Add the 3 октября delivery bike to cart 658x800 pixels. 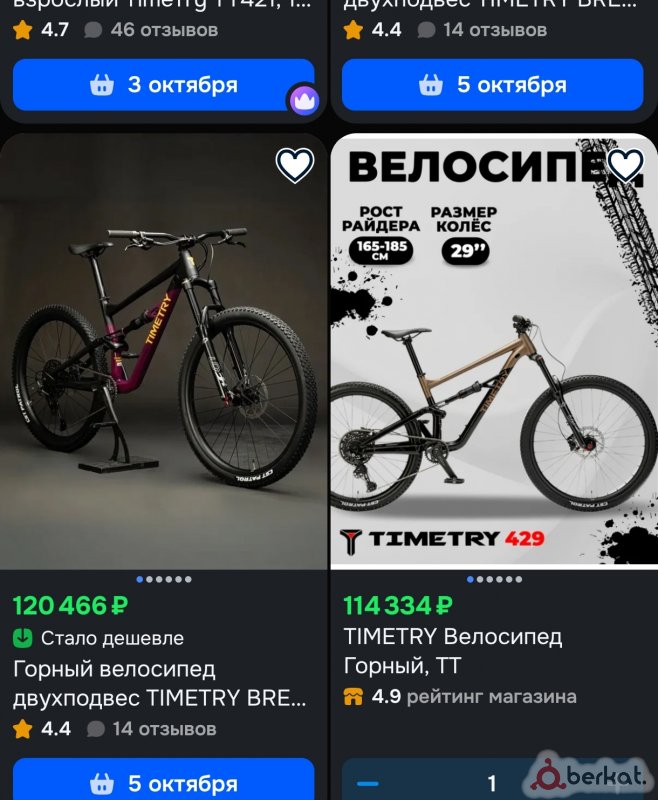tap(163, 85)
